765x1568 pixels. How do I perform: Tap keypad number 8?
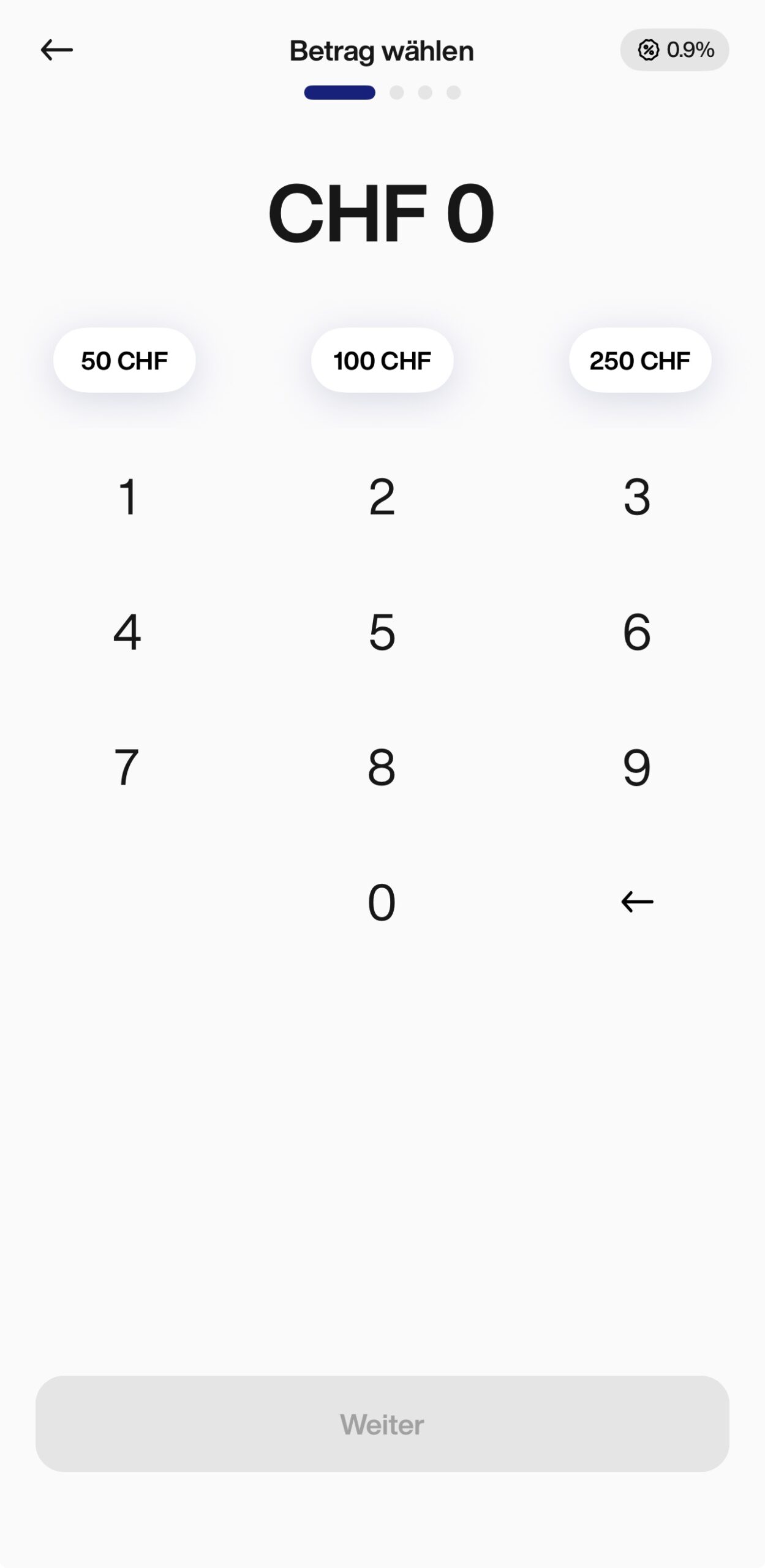pos(382,767)
